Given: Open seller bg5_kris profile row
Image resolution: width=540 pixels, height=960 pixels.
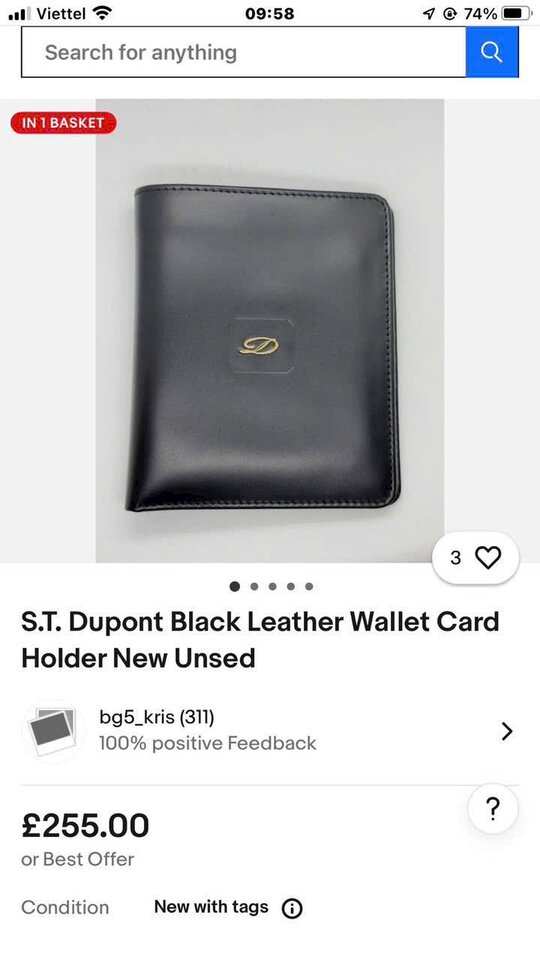Looking at the screenshot, I should coord(269,730).
